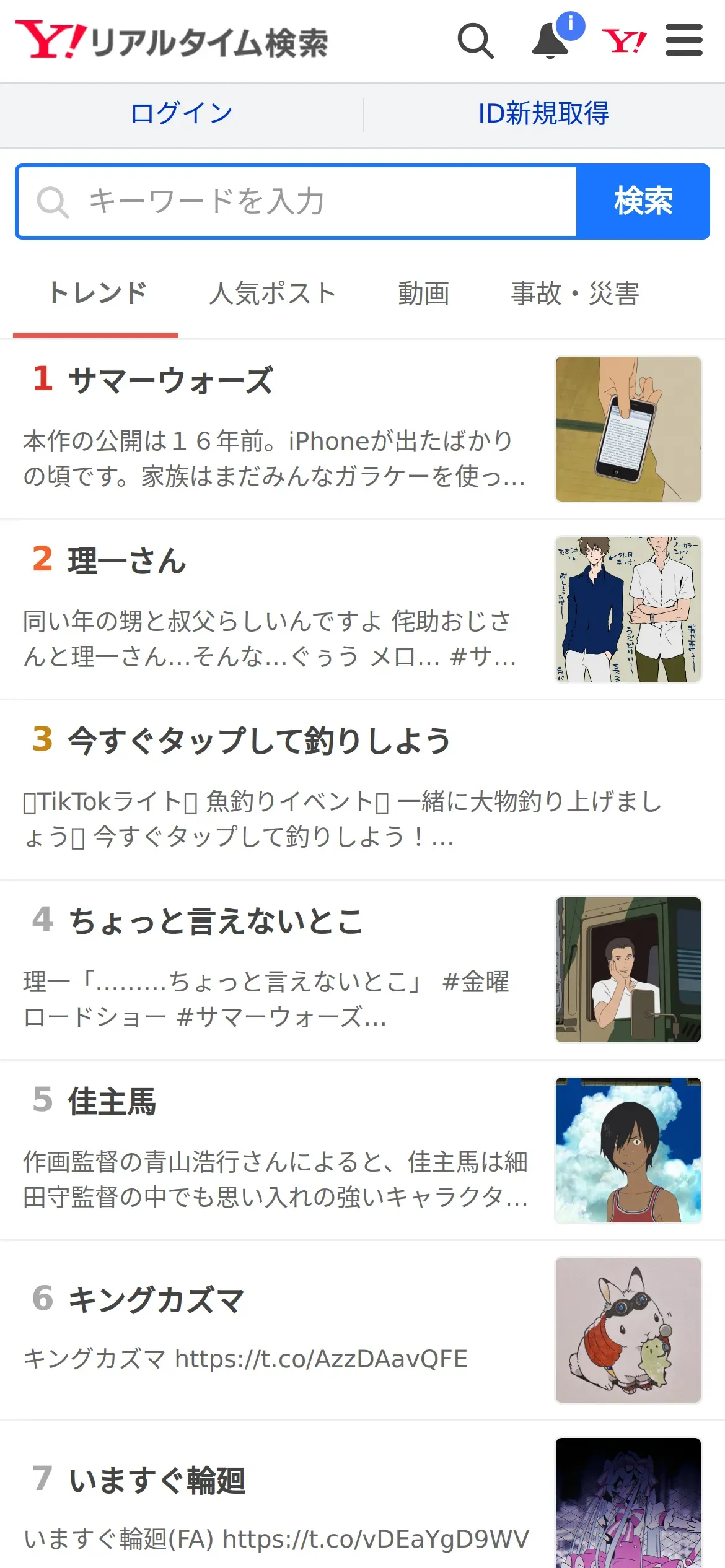
Task: Select the トレンド tab
Action: click(x=97, y=293)
